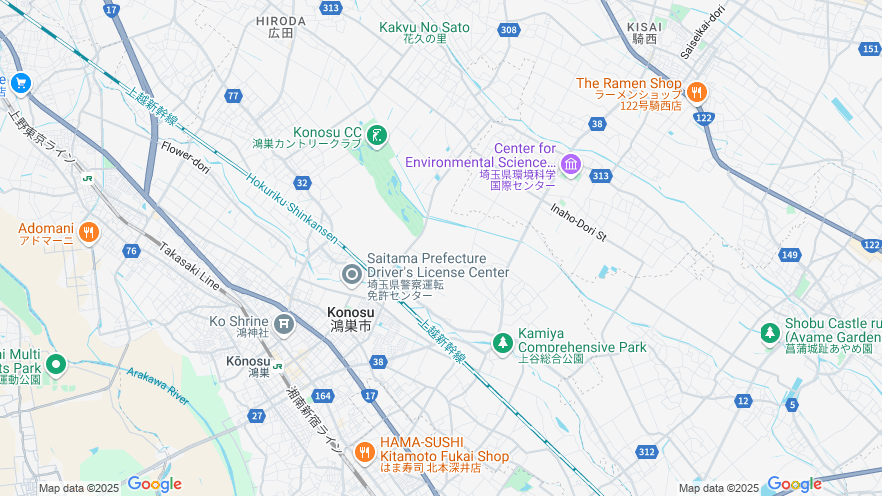Tap the Center for Environmental Science marker
Image resolution: width=882 pixels, height=496 pixels.
pos(570,163)
